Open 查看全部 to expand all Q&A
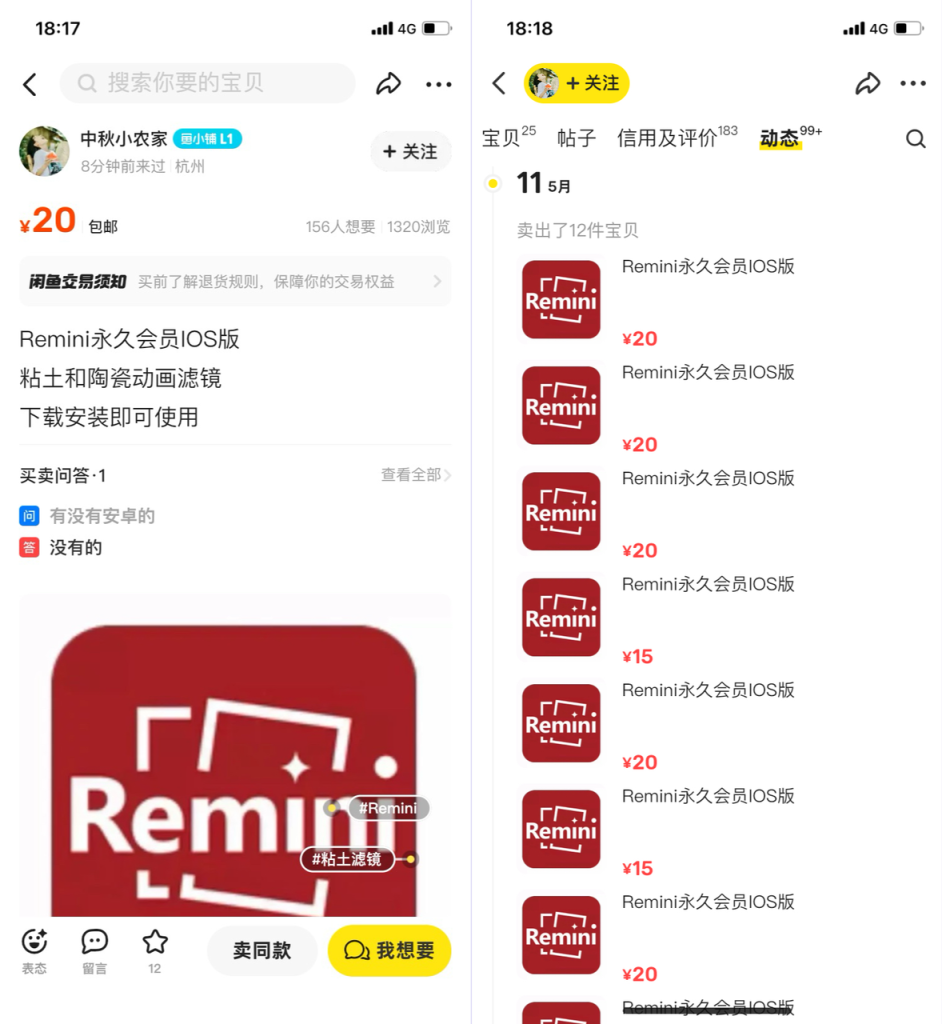 pyautogui.click(x=415, y=476)
